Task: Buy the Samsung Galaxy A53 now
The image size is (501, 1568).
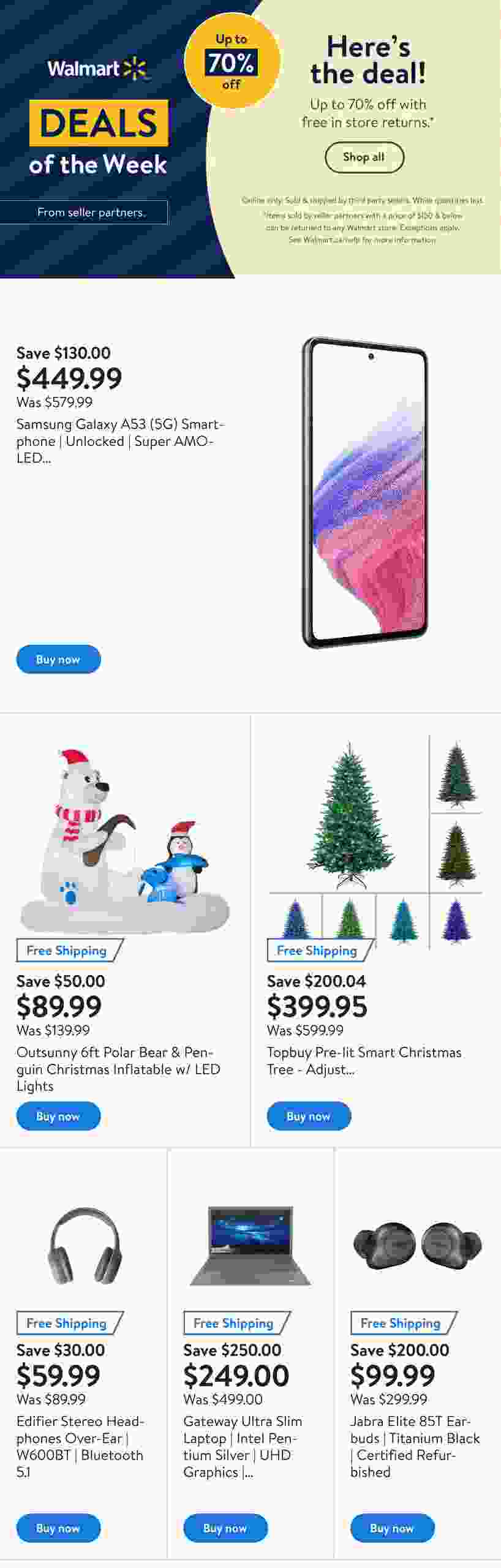Action: click(58, 659)
